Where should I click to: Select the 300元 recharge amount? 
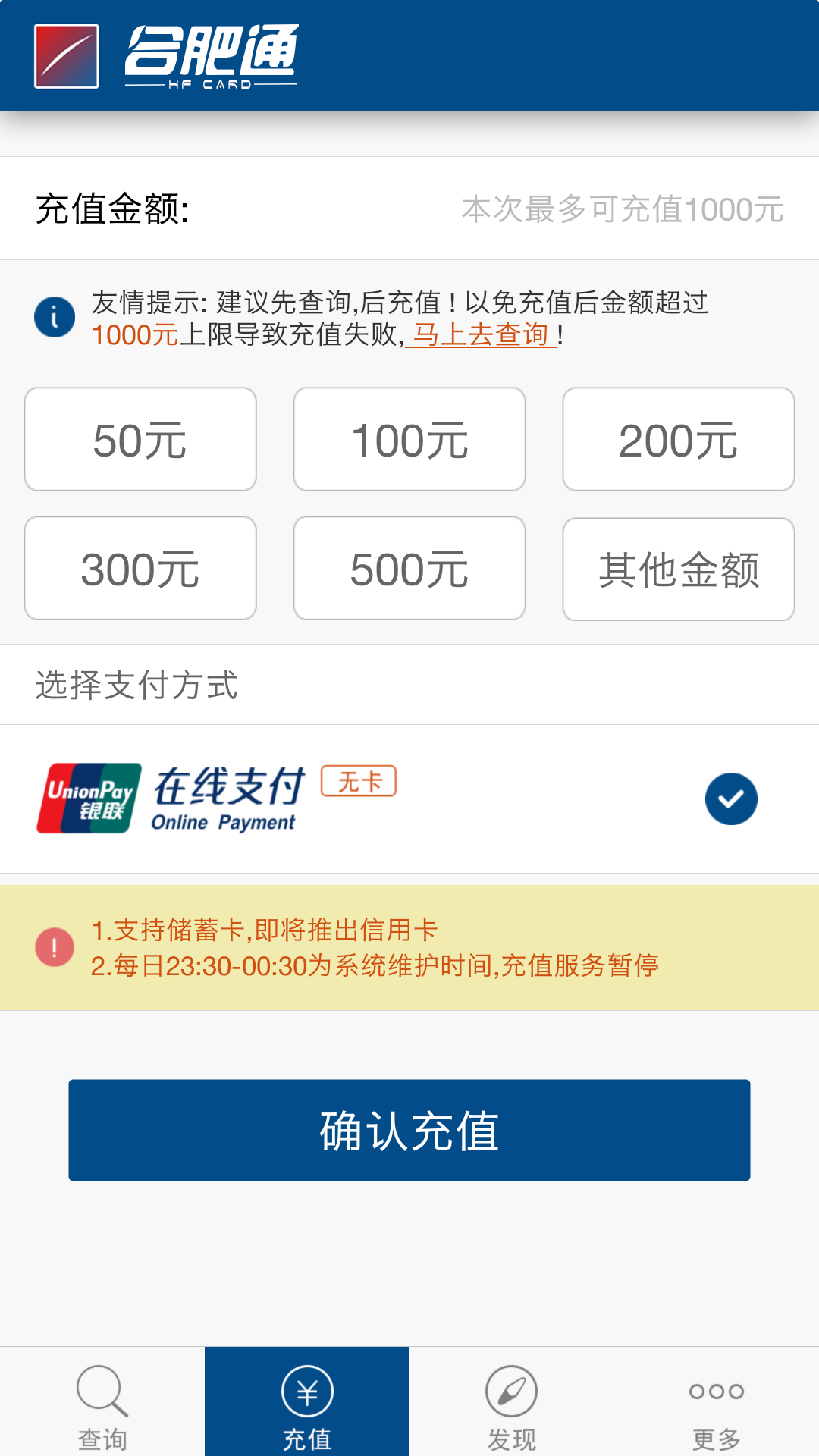(140, 568)
